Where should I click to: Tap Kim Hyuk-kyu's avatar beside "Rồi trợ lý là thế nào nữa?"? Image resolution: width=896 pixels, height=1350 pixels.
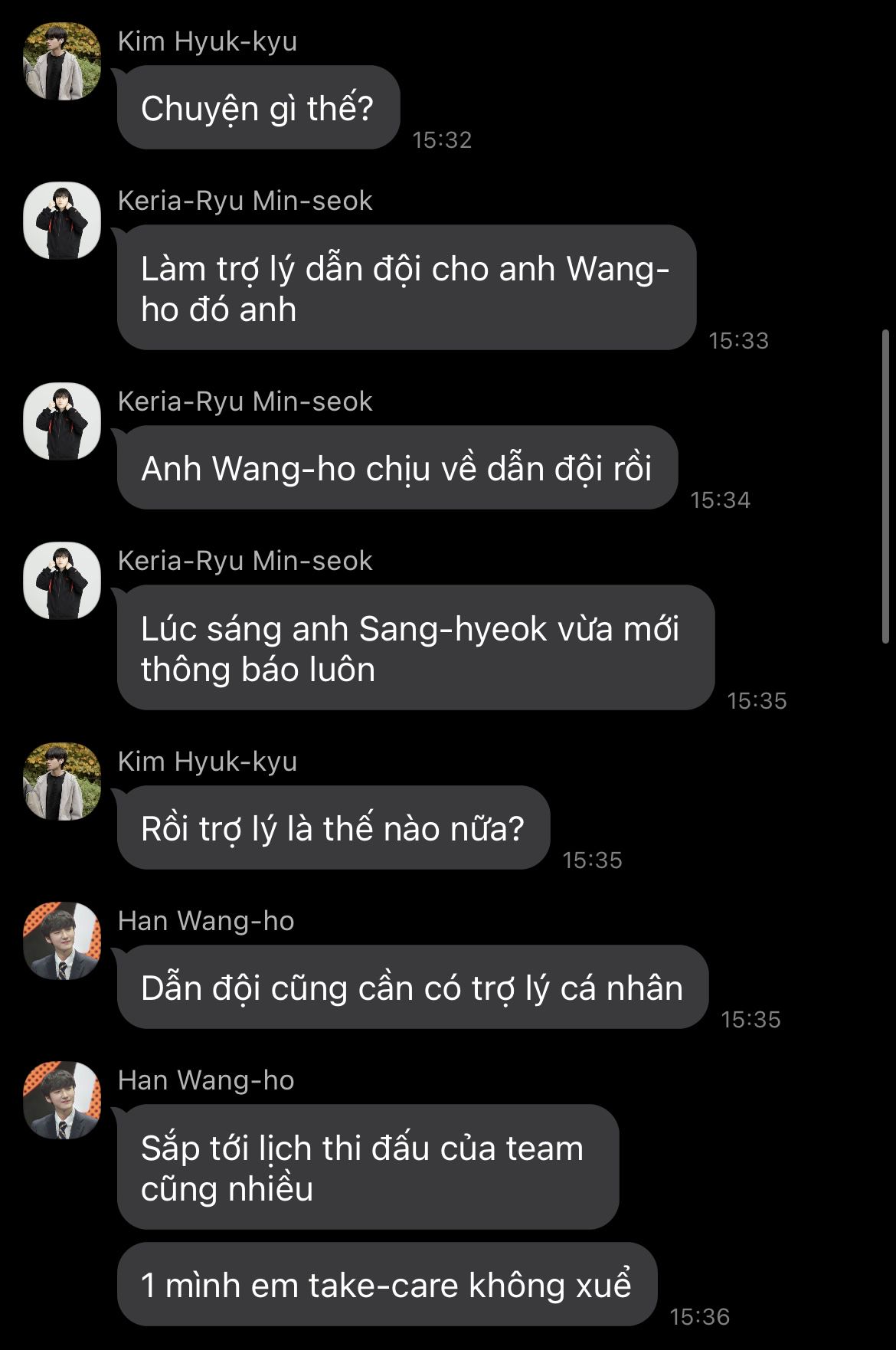click(x=62, y=781)
